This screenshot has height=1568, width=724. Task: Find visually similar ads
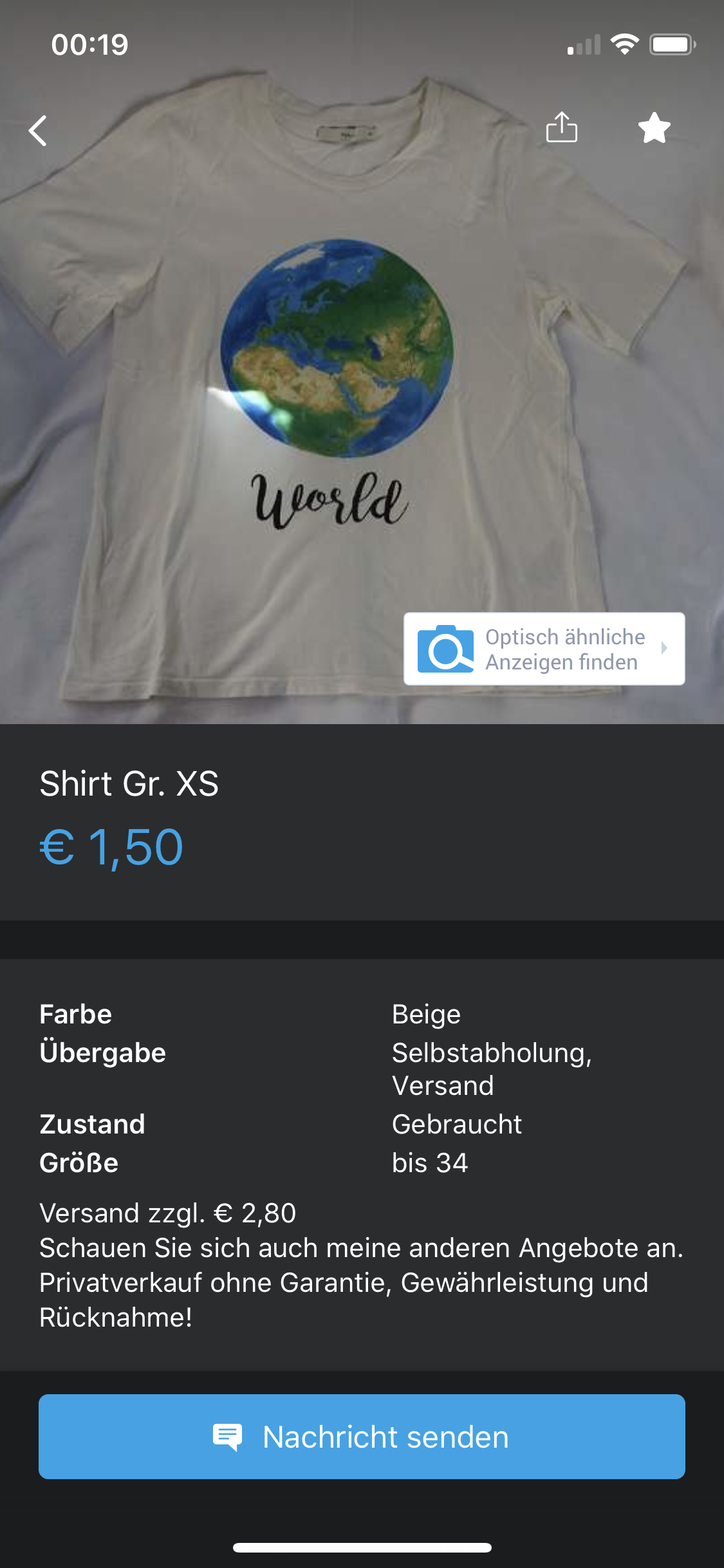544,649
